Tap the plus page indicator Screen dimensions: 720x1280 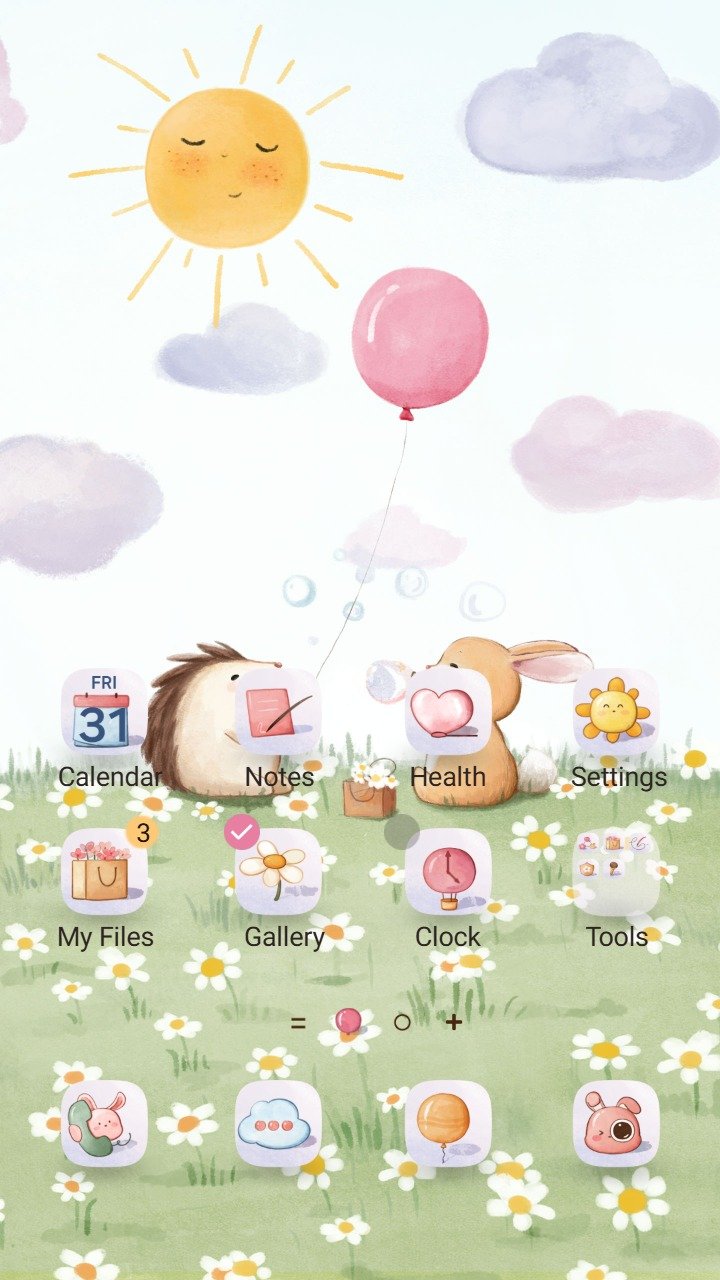pos(454,1022)
